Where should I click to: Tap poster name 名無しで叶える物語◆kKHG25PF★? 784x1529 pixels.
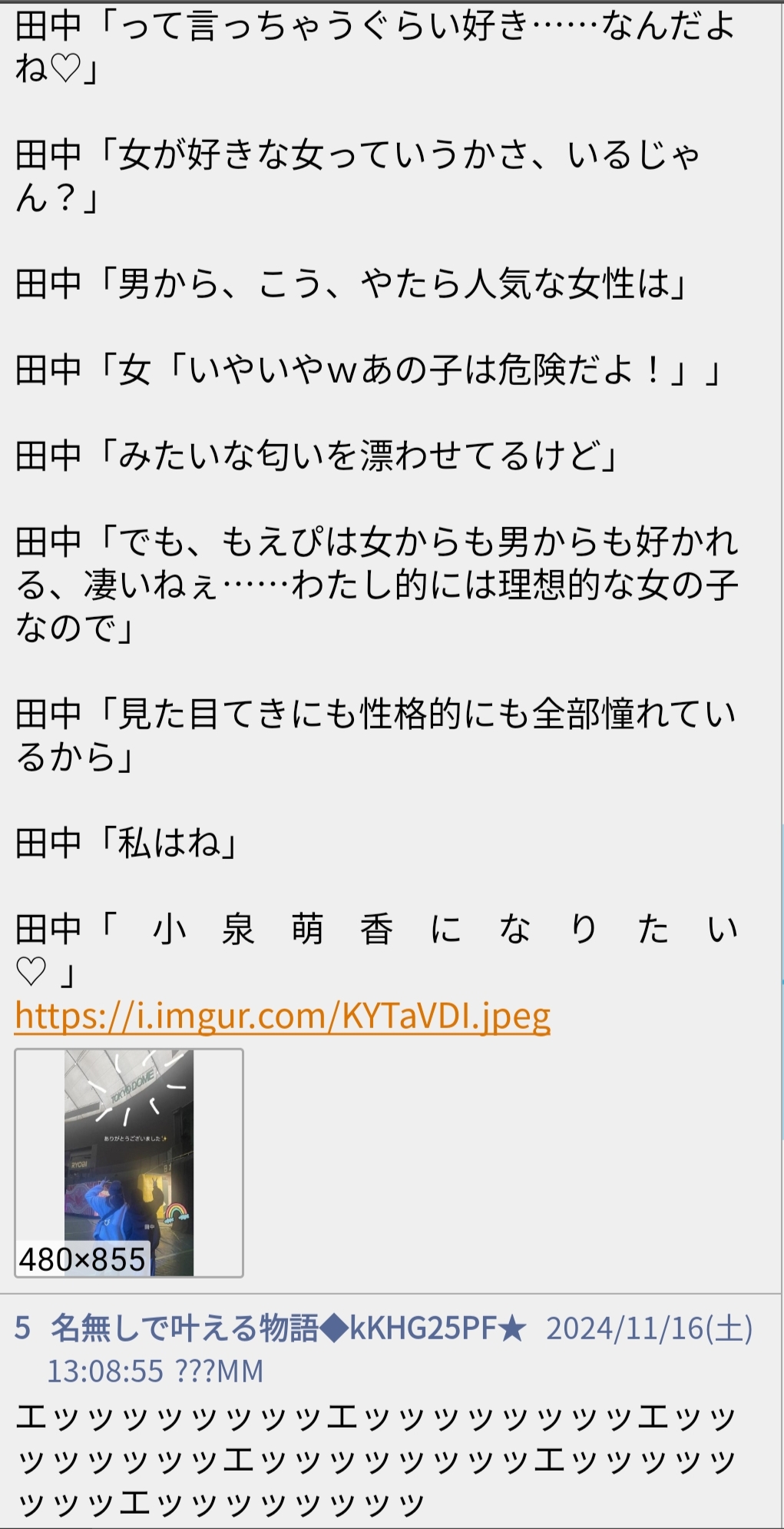289,1328
